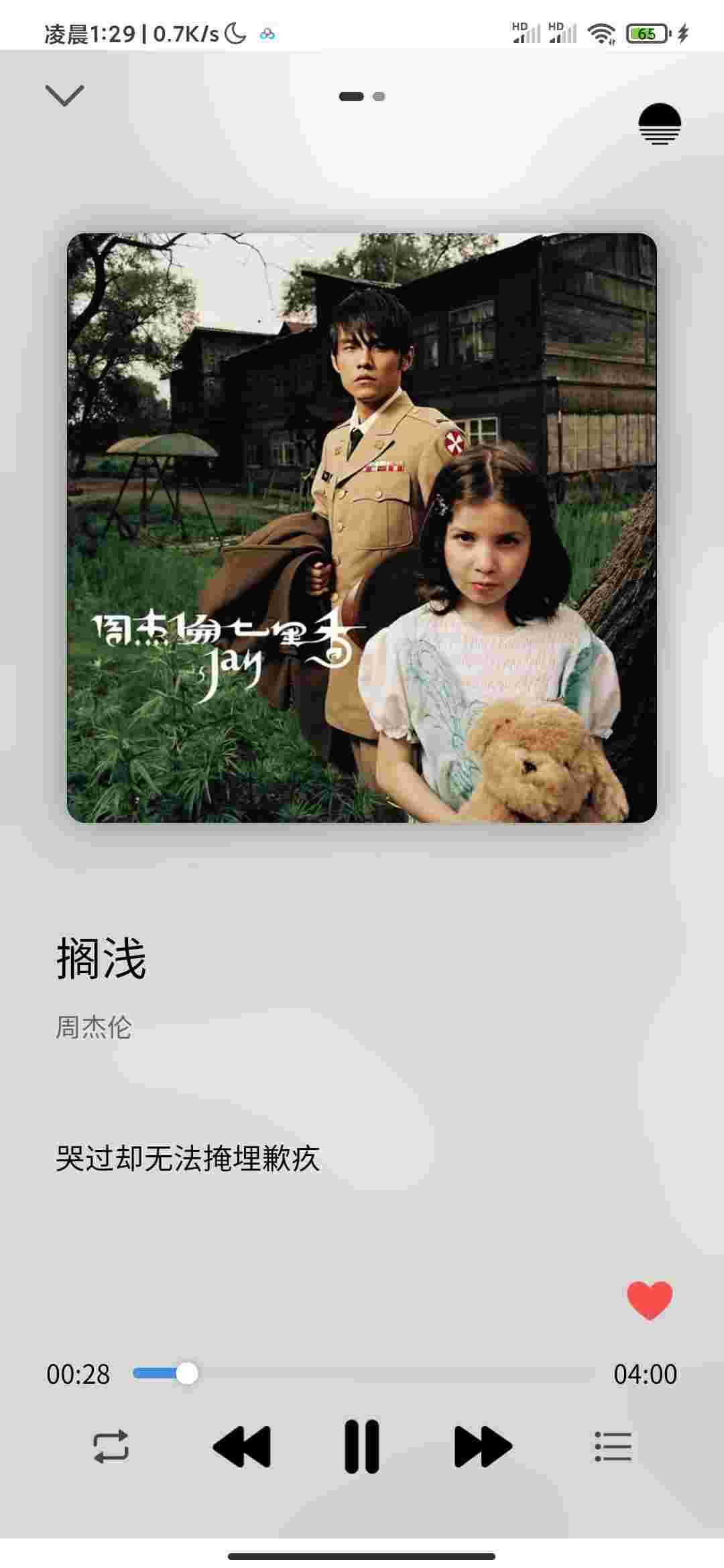Toggle the repeat mode
This screenshot has width=724, height=1568.
[111, 1447]
